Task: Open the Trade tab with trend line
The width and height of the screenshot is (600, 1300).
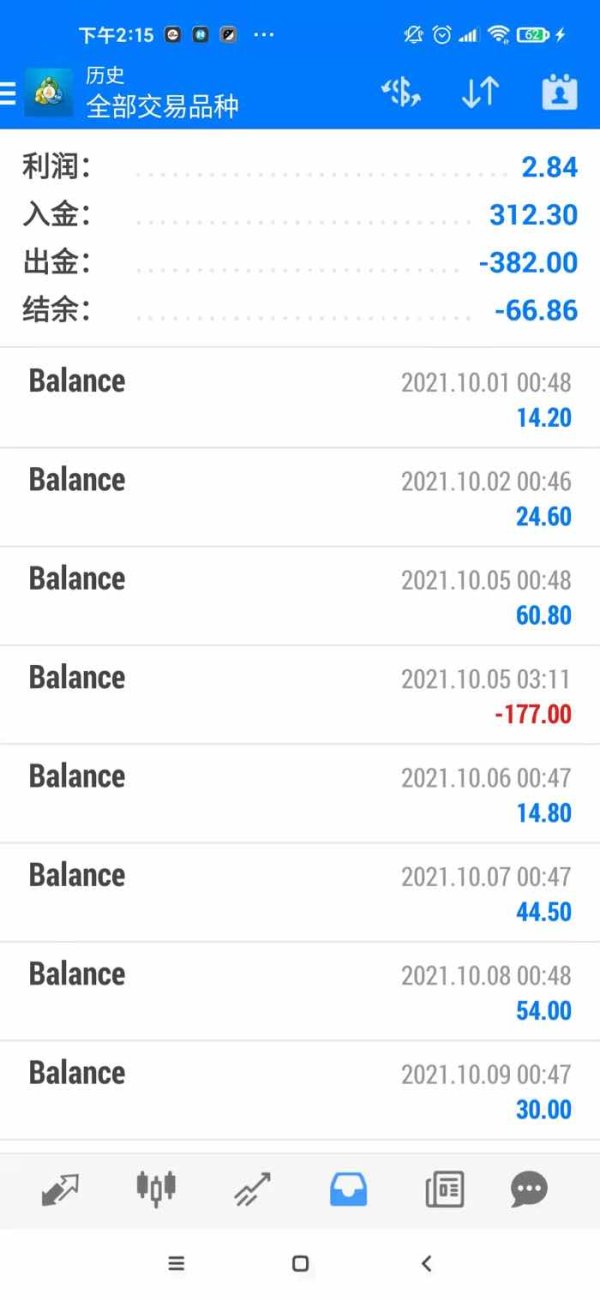Action: click(252, 1189)
